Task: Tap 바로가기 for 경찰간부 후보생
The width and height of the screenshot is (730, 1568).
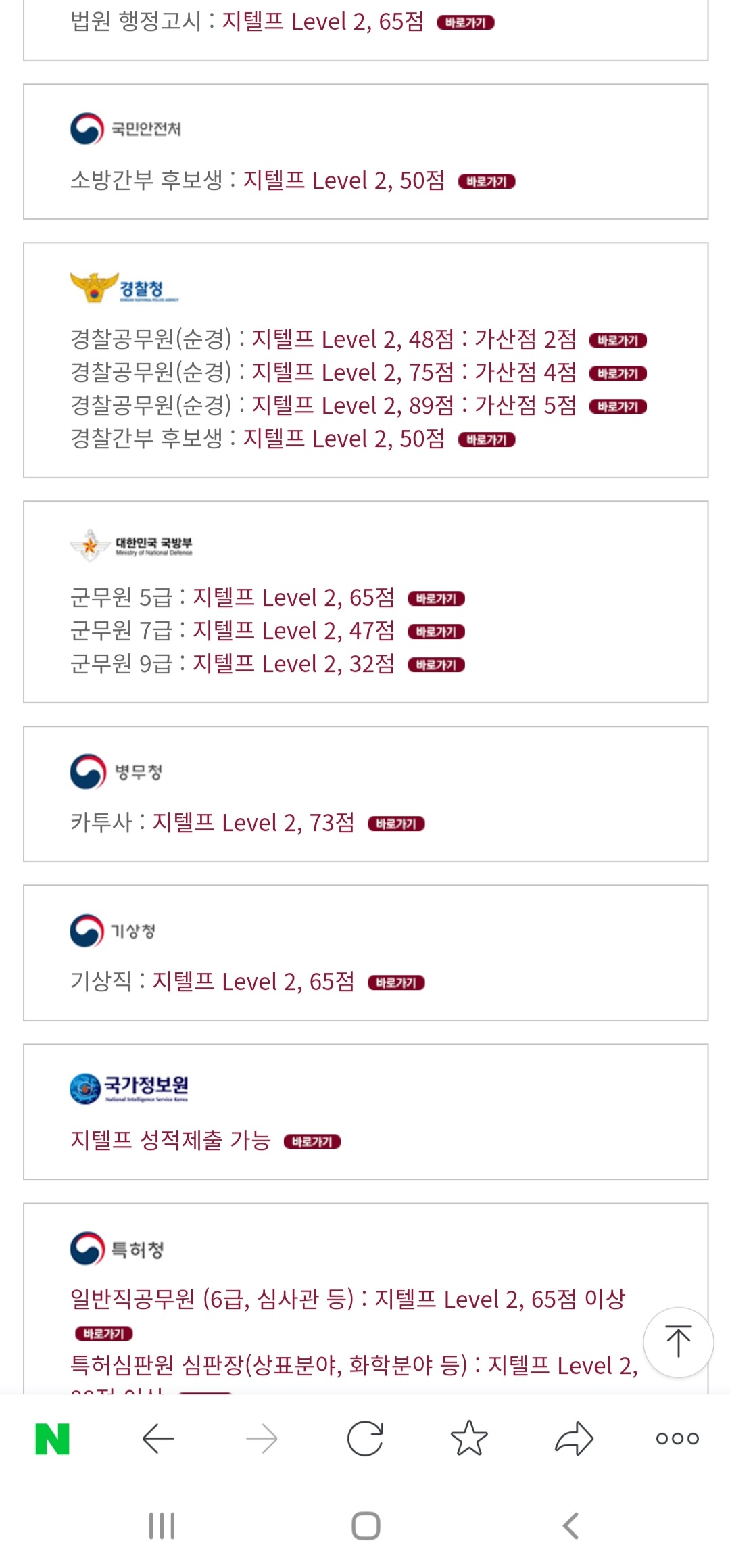Action: pyautogui.click(x=487, y=439)
